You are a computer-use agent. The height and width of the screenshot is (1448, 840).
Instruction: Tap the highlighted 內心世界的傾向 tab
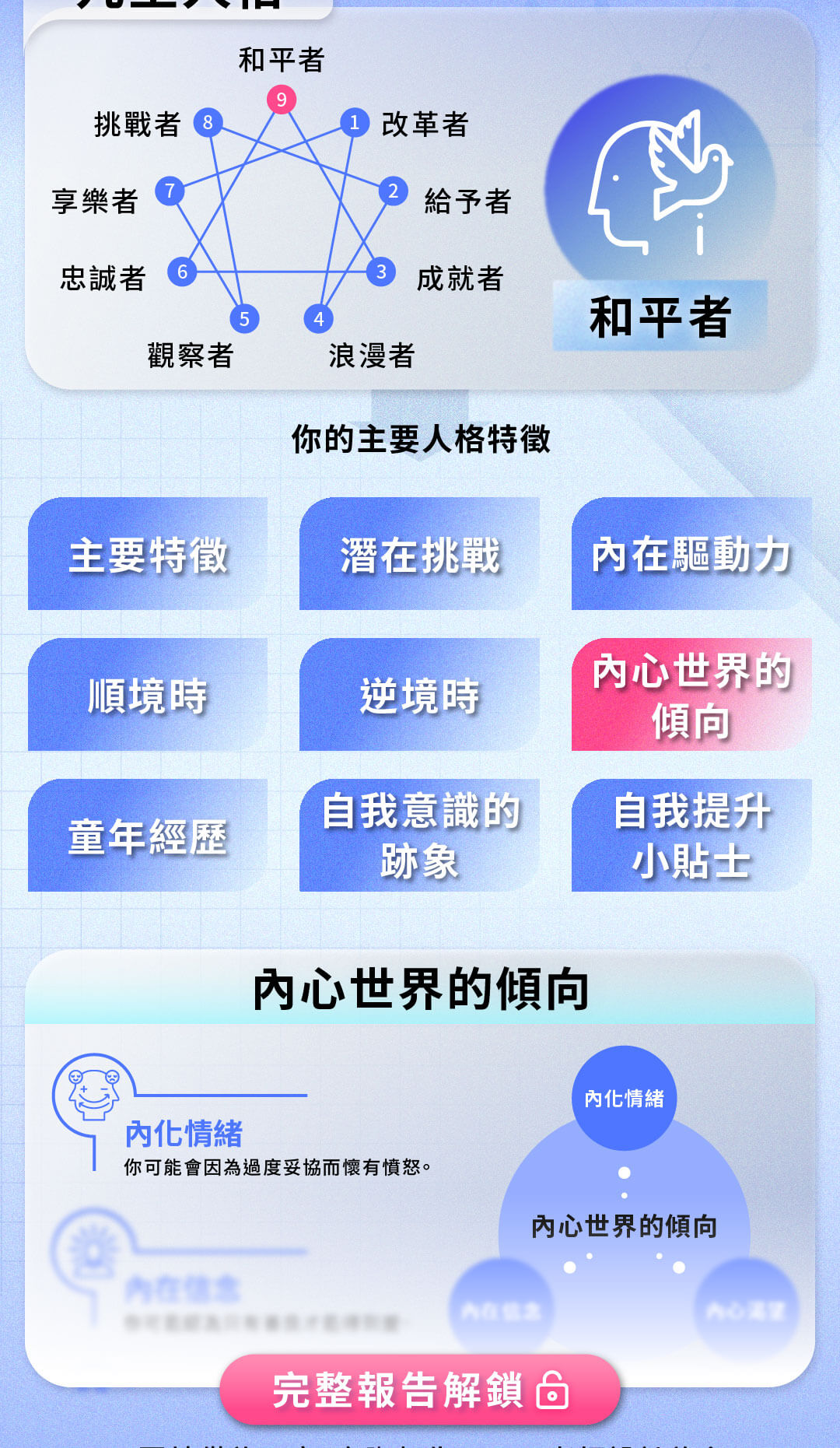tap(691, 695)
